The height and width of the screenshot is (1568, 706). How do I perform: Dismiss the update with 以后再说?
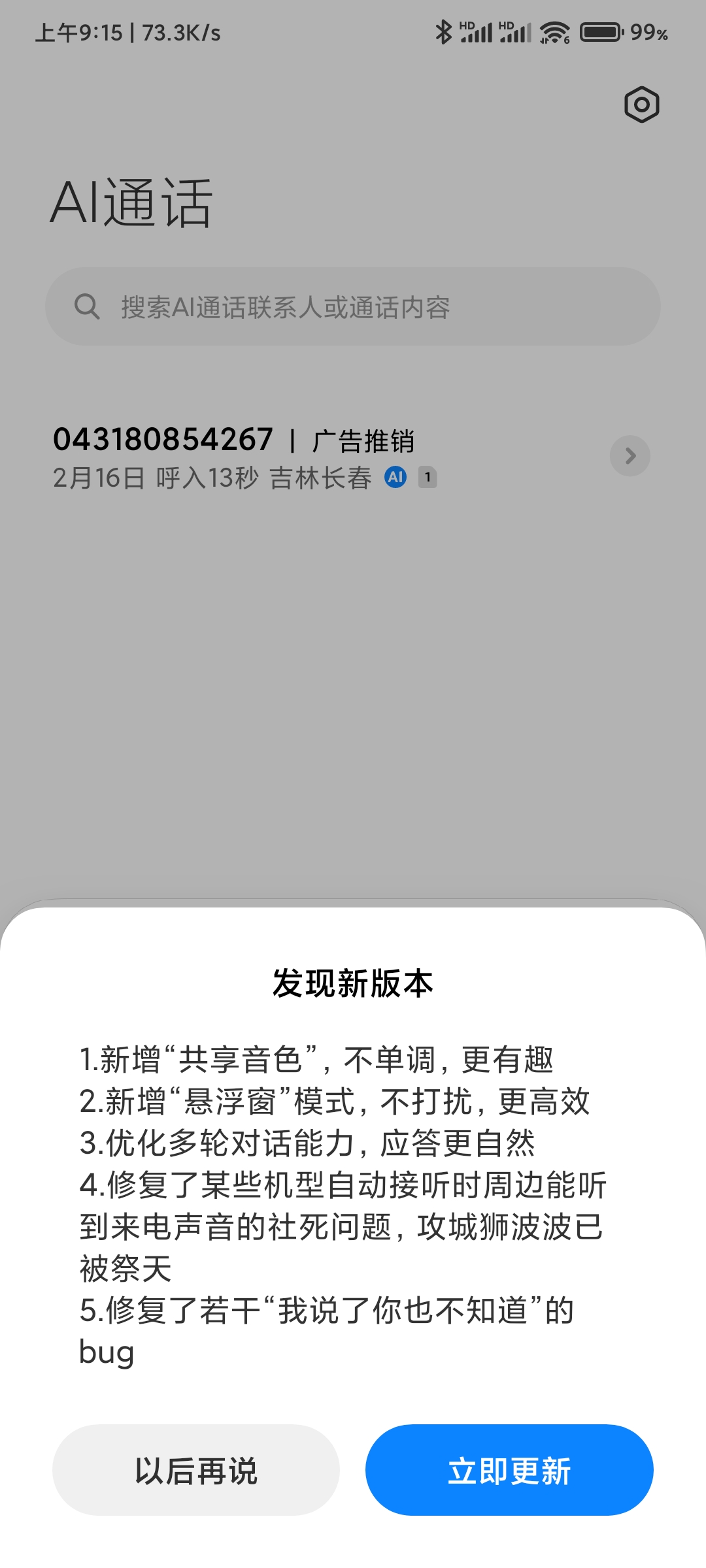pyautogui.click(x=196, y=1470)
